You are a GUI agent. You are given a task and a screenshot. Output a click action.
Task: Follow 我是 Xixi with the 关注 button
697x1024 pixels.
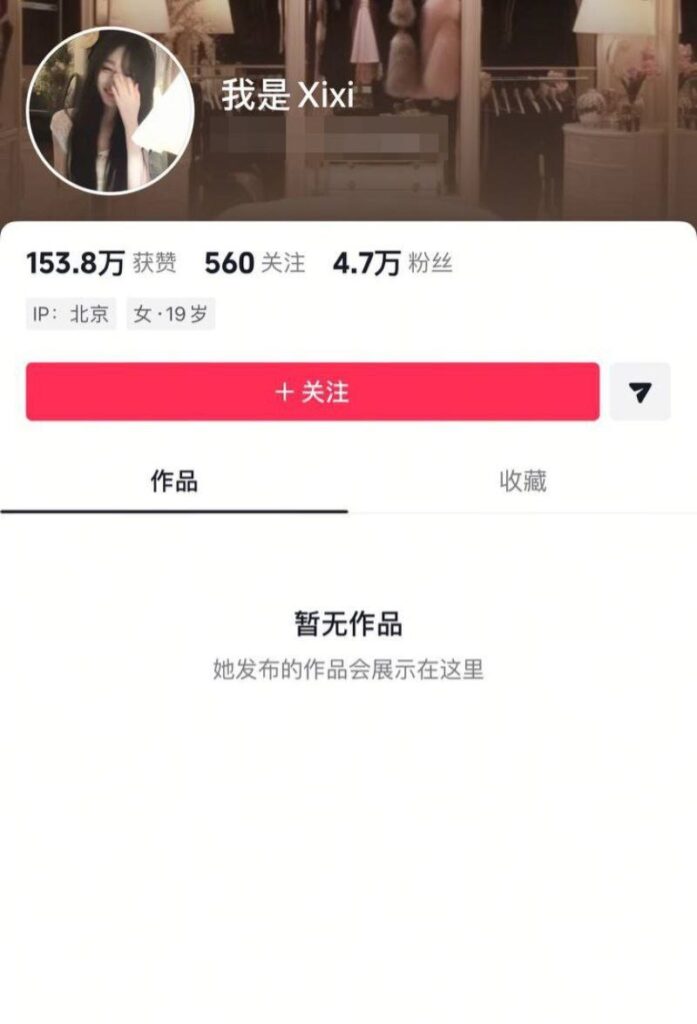point(312,392)
